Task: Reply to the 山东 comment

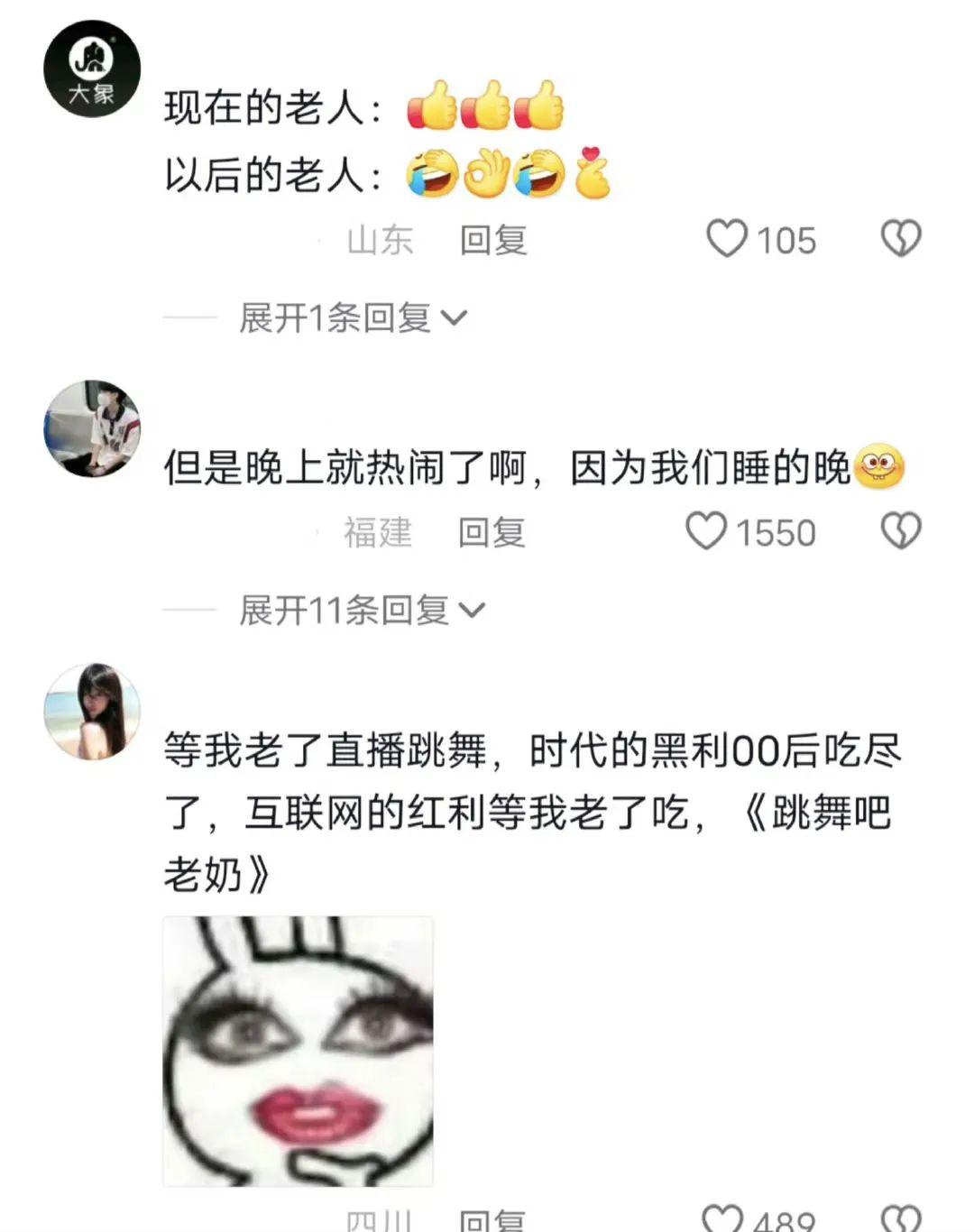Action: click(492, 241)
